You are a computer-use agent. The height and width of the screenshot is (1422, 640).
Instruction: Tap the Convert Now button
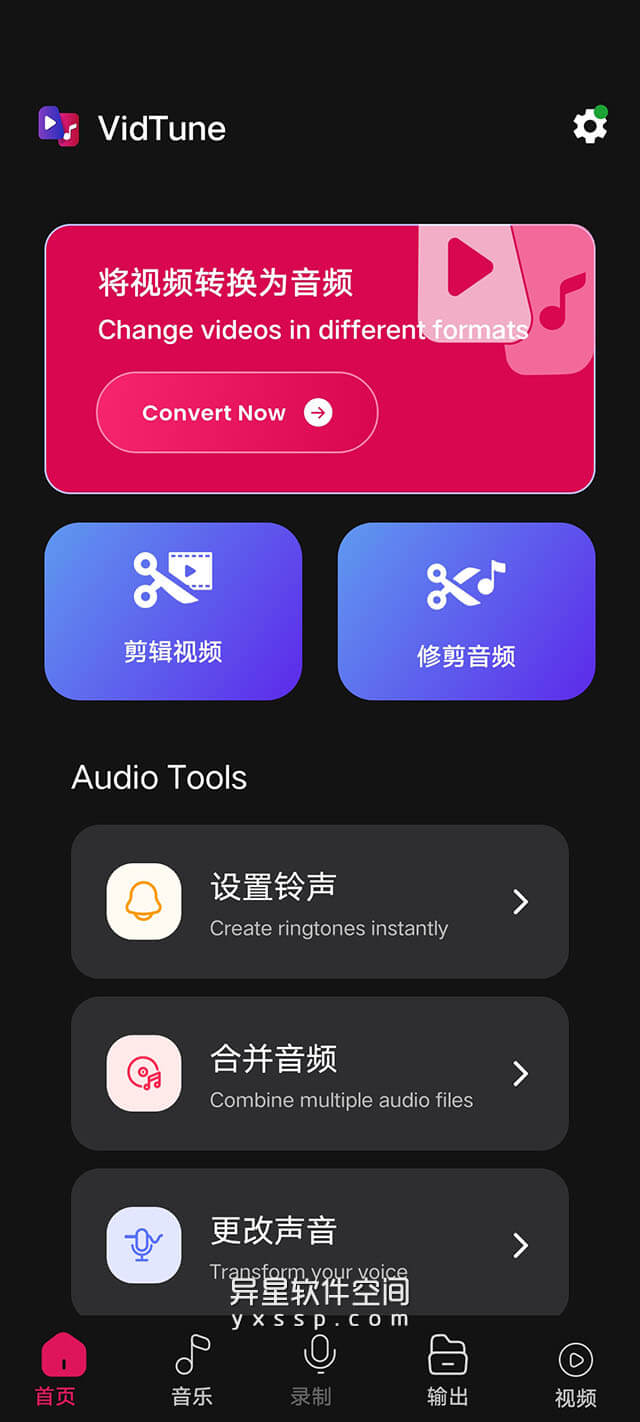click(x=237, y=413)
